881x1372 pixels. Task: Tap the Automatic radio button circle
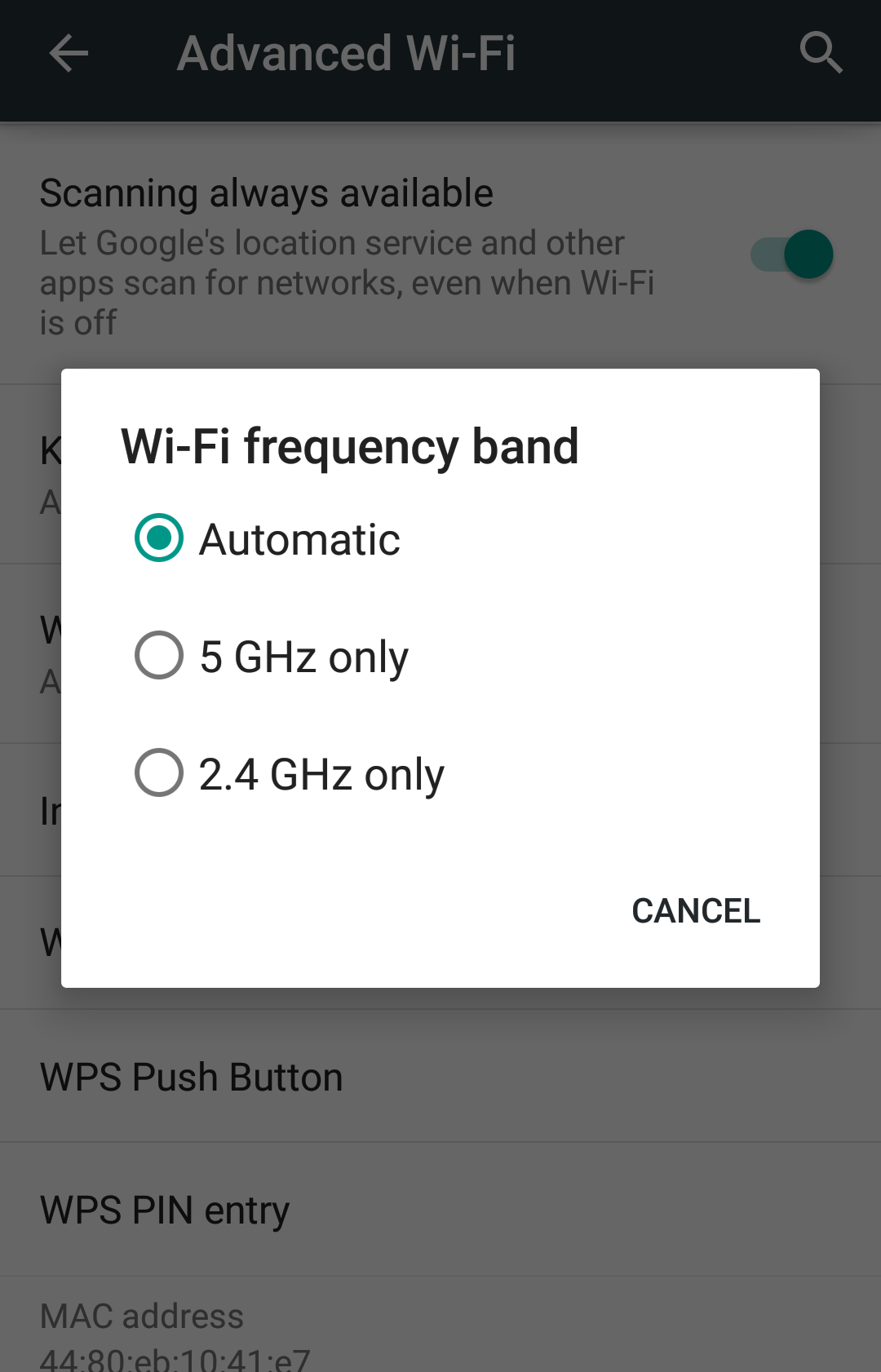[x=160, y=538]
